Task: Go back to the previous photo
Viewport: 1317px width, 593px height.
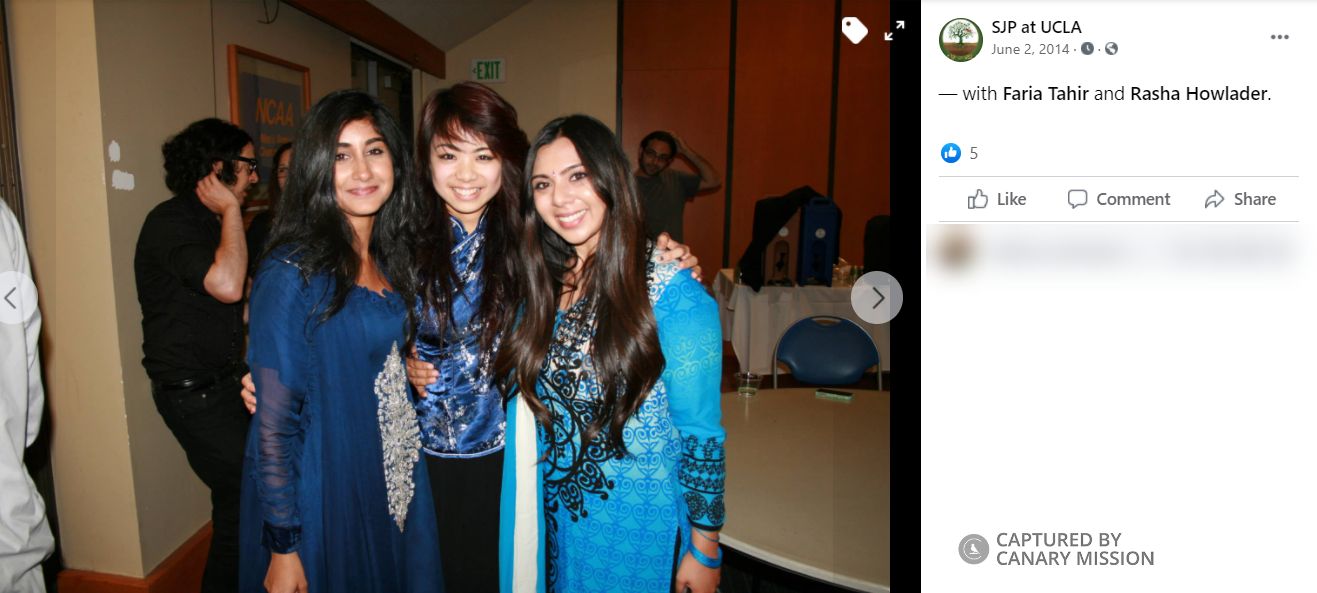Action: [x=12, y=298]
